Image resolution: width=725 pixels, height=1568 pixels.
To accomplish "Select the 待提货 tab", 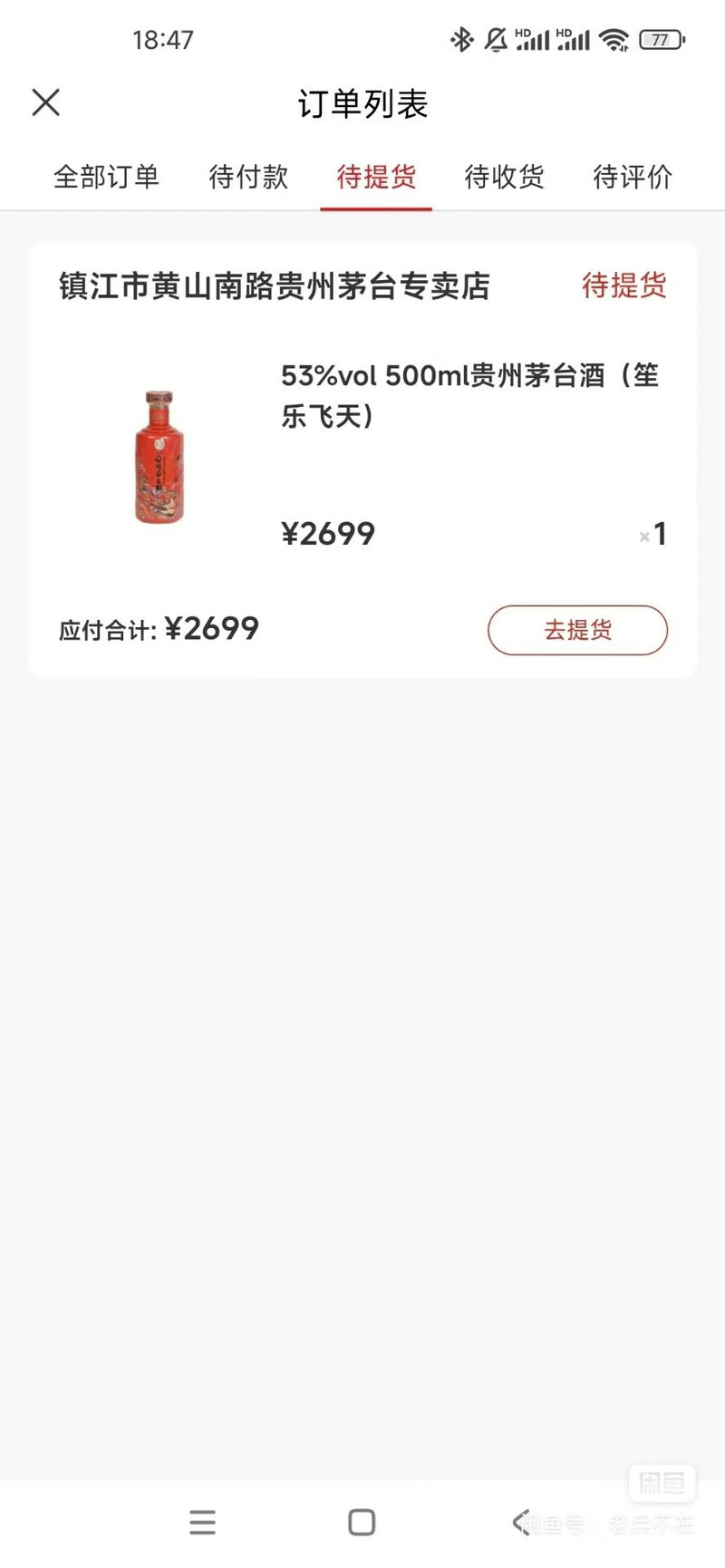I will [376, 177].
